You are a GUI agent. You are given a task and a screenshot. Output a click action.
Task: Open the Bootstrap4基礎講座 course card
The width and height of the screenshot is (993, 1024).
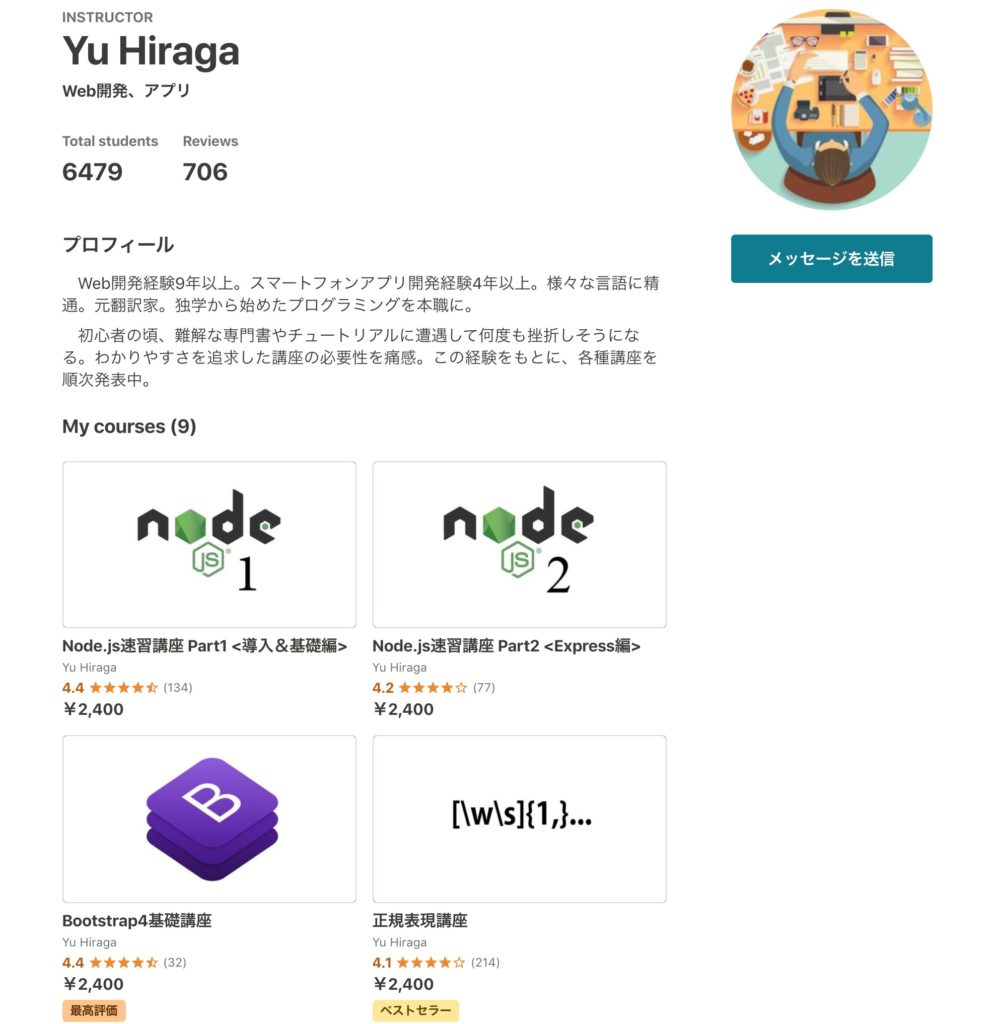[x=209, y=819]
